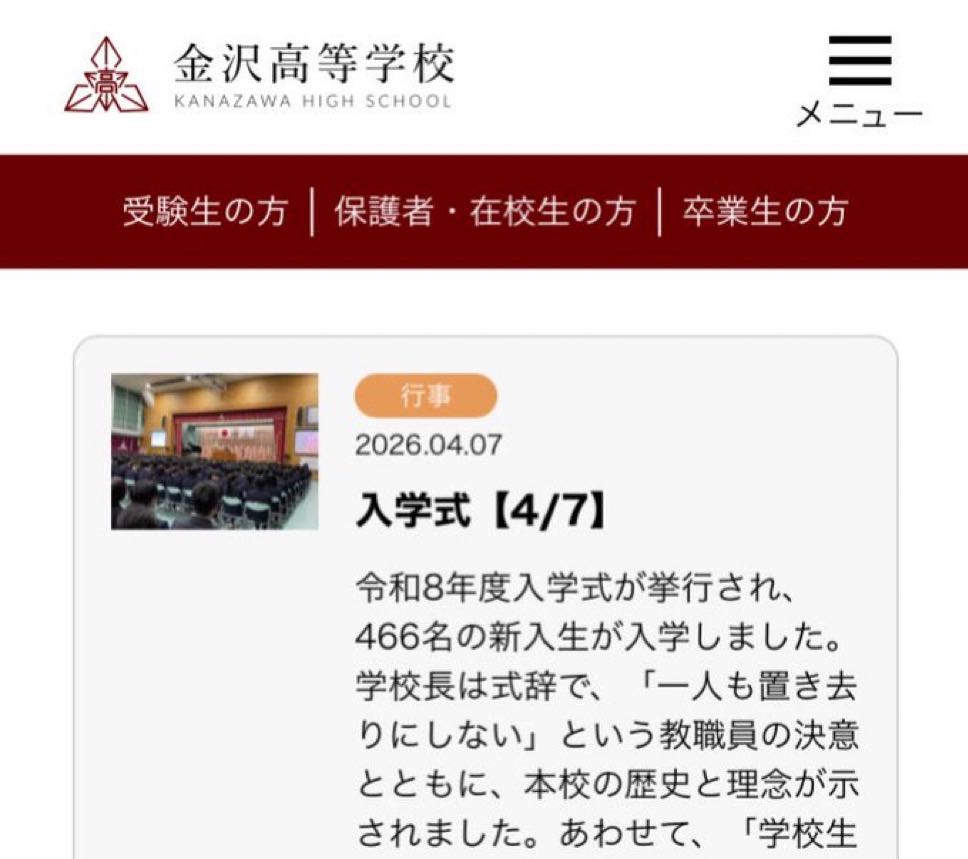This screenshot has height=859, width=968.
Task: Go to 受験生の方 section
Action: [x=205, y=212]
